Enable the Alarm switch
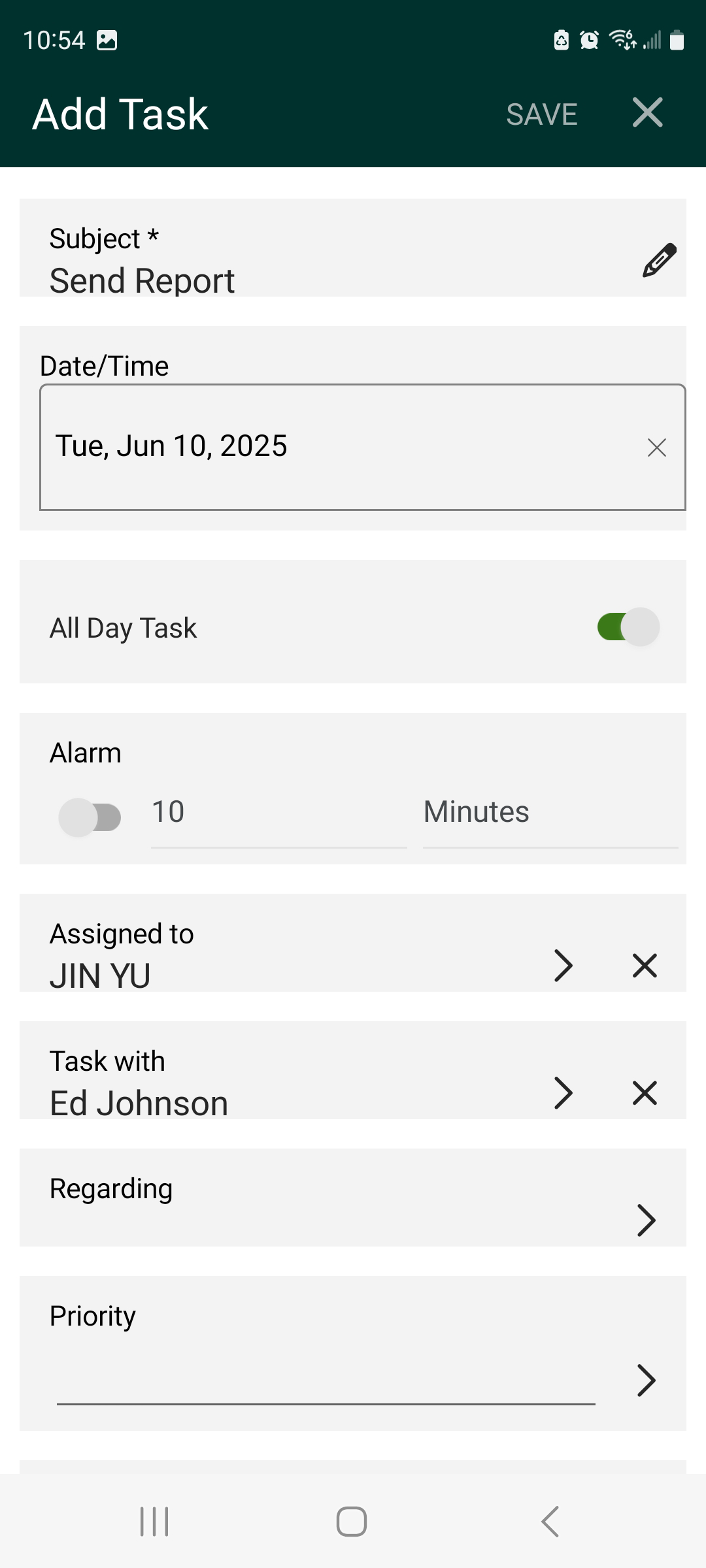The height and width of the screenshot is (1568, 706). pyautogui.click(x=90, y=817)
